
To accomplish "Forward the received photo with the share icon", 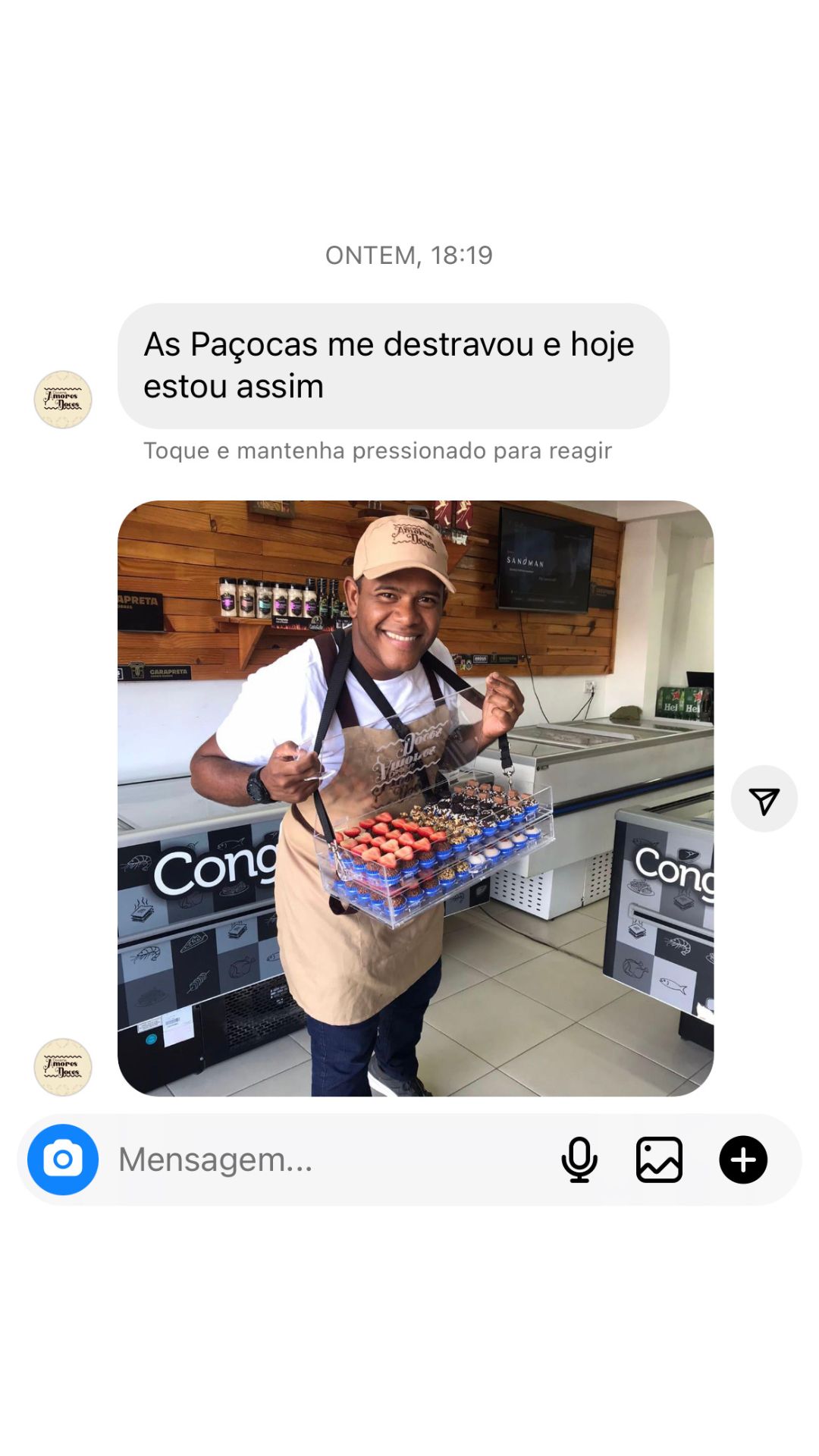I will pyautogui.click(x=764, y=799).
